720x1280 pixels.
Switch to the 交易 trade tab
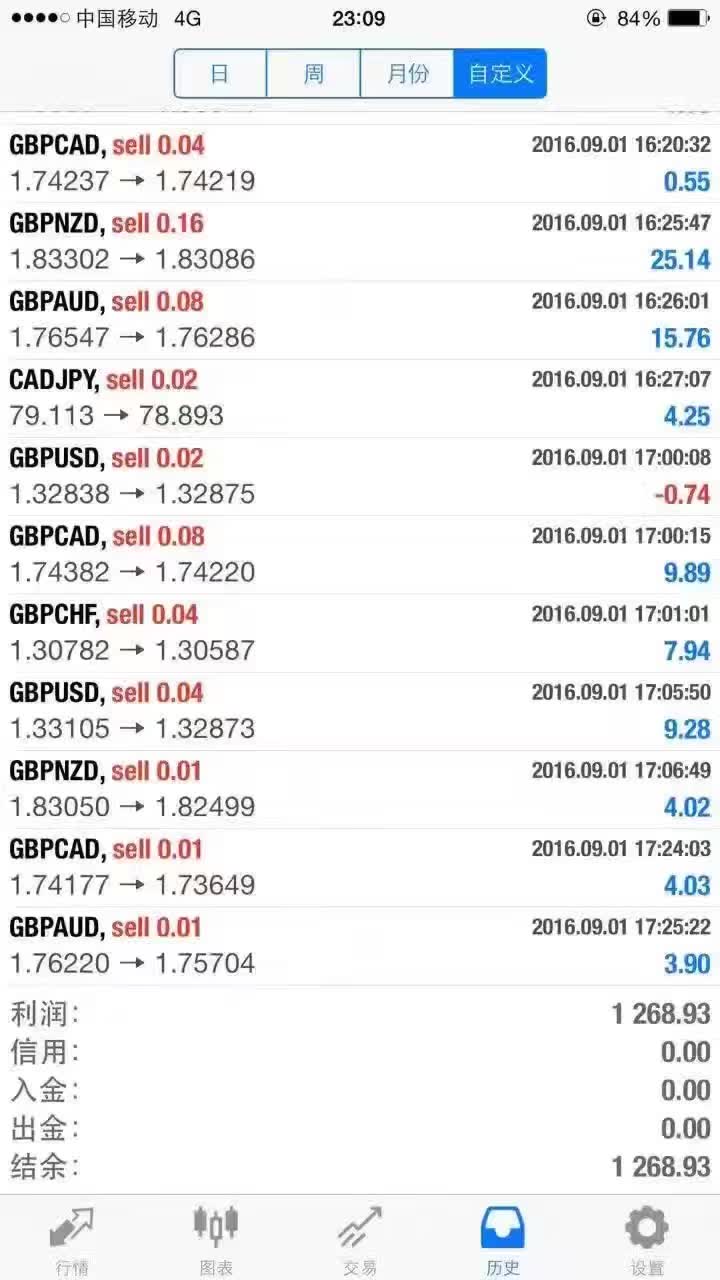pos(360,1240)
